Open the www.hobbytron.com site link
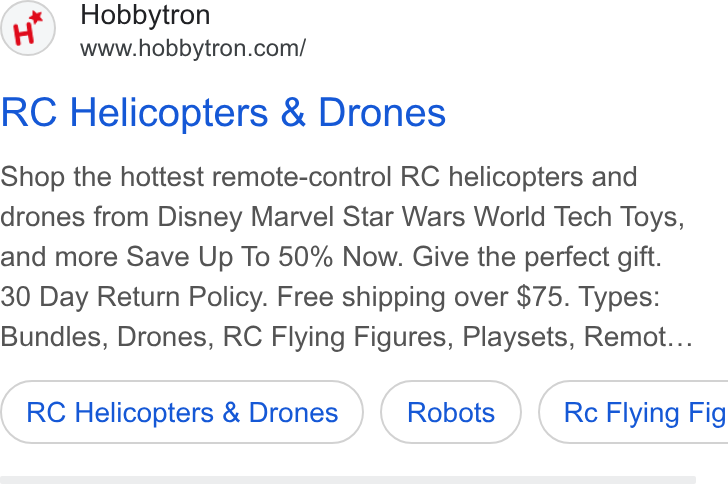 click(x=193, y=48)
